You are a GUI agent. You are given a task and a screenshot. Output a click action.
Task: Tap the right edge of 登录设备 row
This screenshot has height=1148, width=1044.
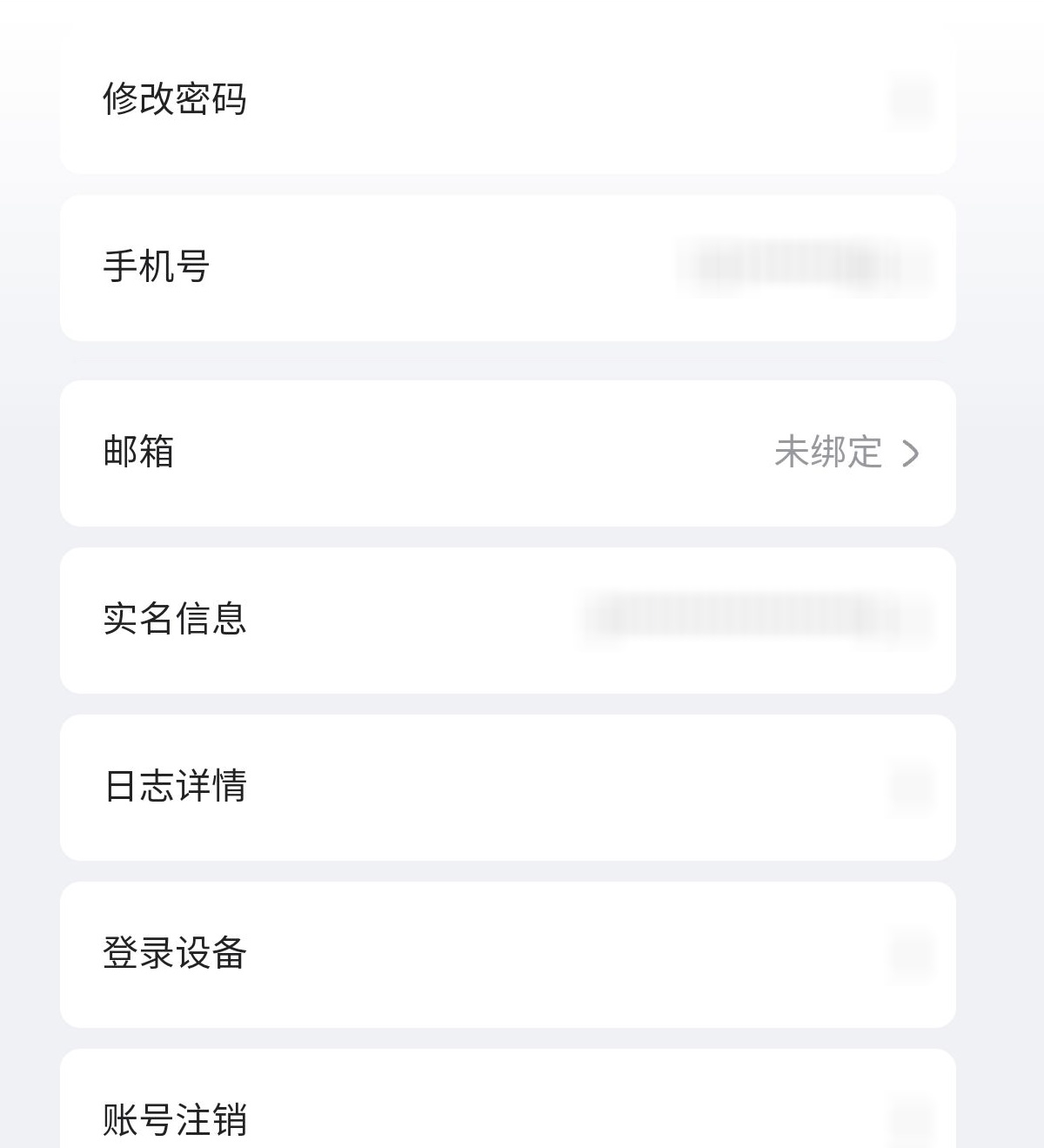pyautogui.click(x=905, y=952)
